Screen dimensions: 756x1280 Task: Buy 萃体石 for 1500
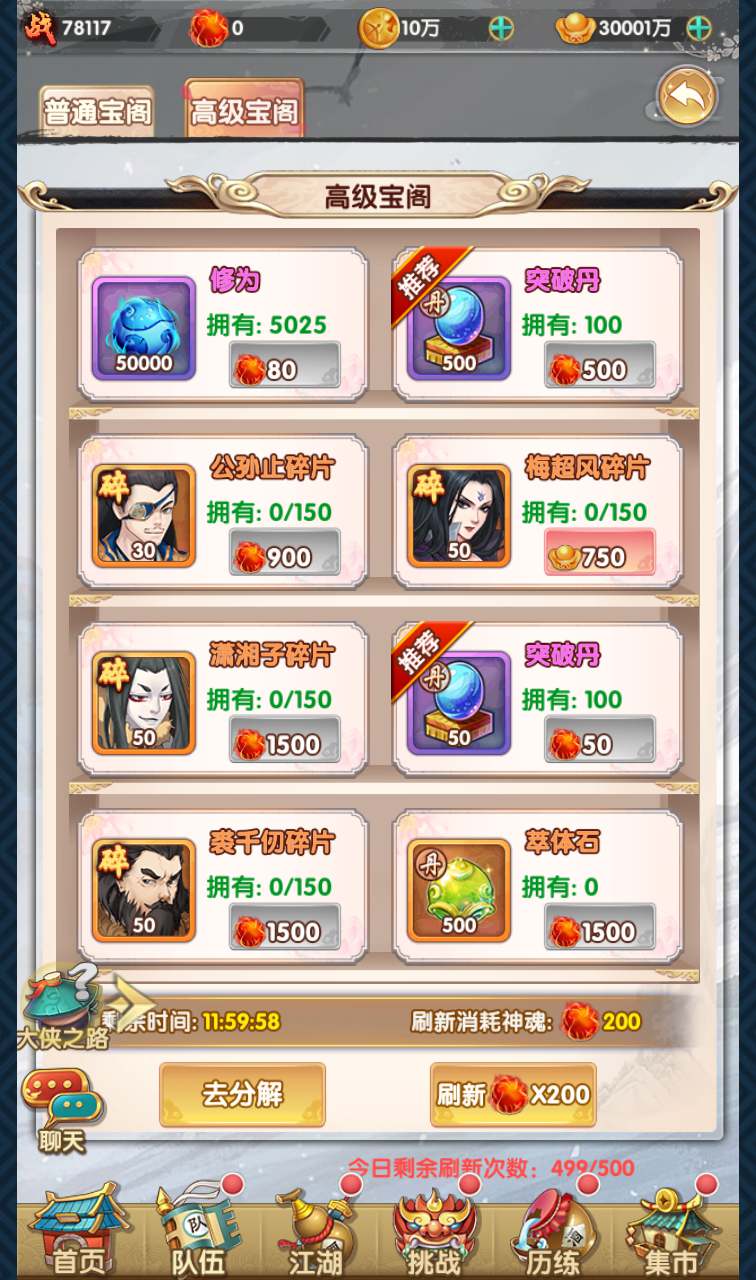[600, 931]
